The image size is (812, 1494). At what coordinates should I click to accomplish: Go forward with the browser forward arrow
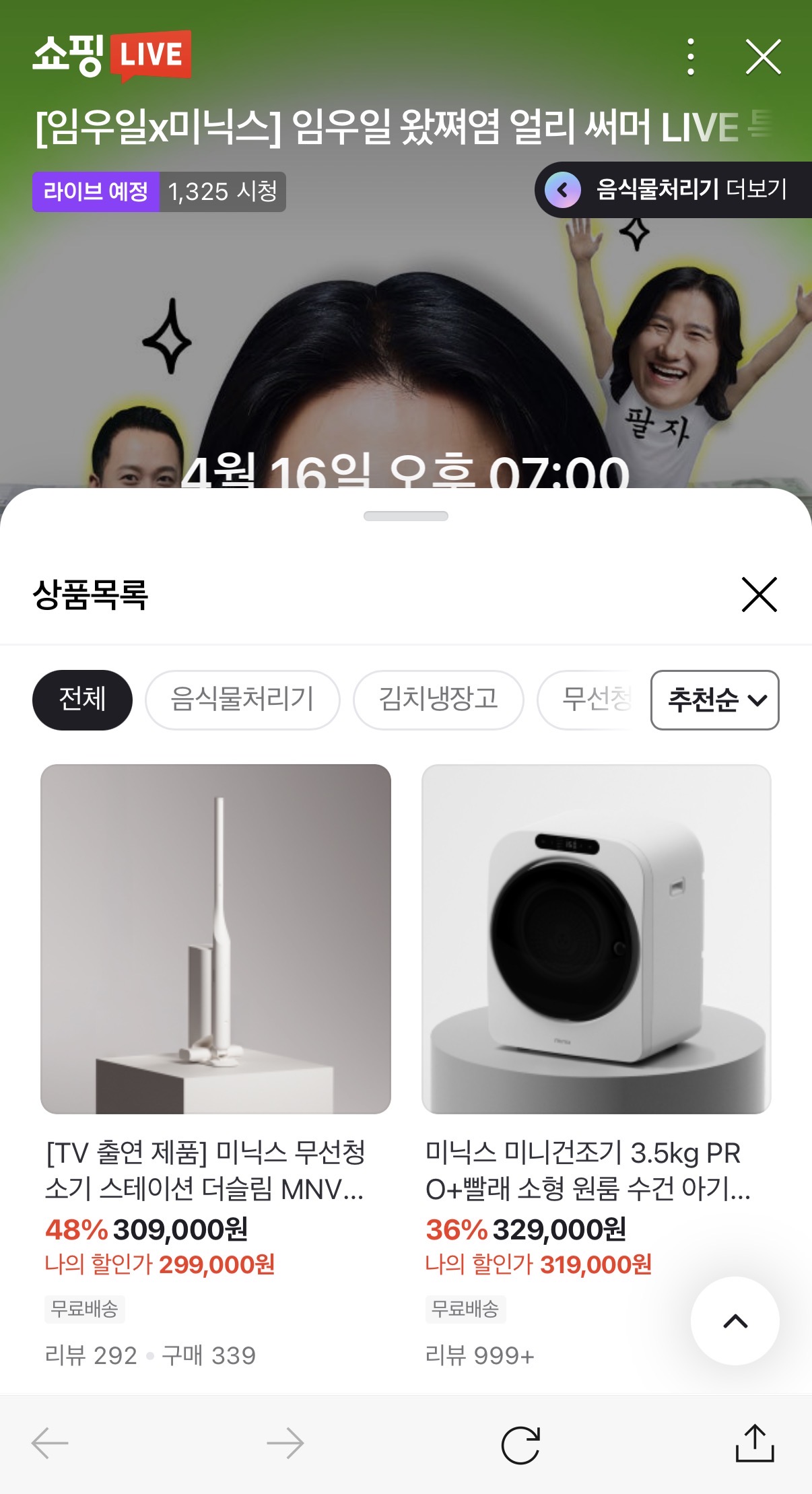point(285,1443)
